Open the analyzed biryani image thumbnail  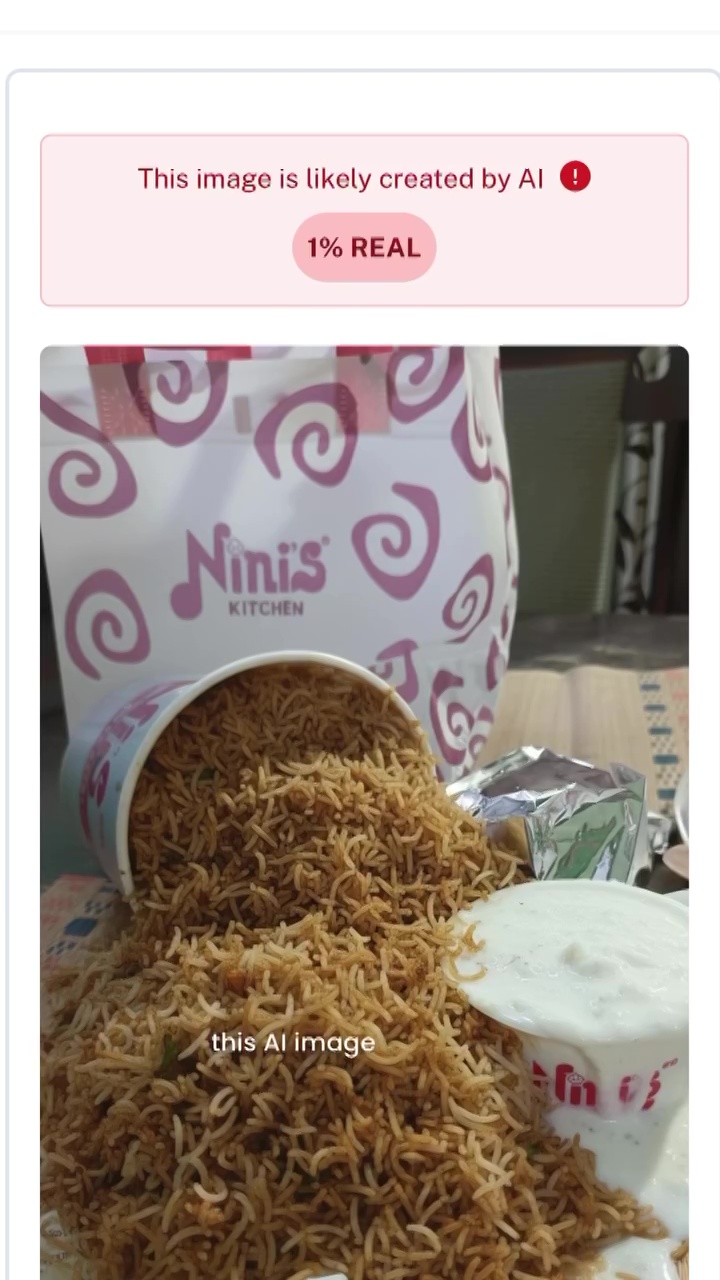coord(364,810)
